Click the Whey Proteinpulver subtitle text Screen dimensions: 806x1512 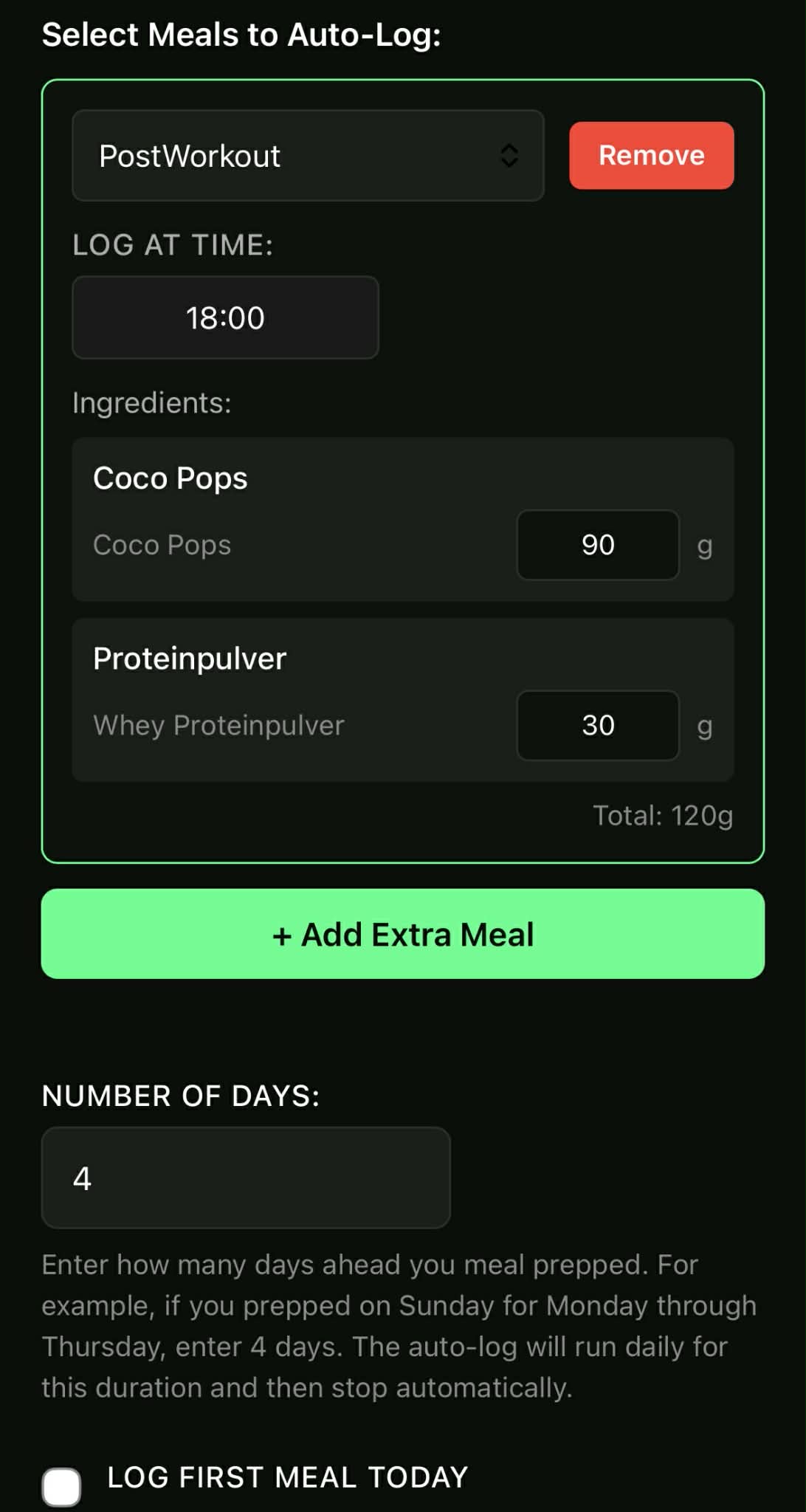point(218,725)
